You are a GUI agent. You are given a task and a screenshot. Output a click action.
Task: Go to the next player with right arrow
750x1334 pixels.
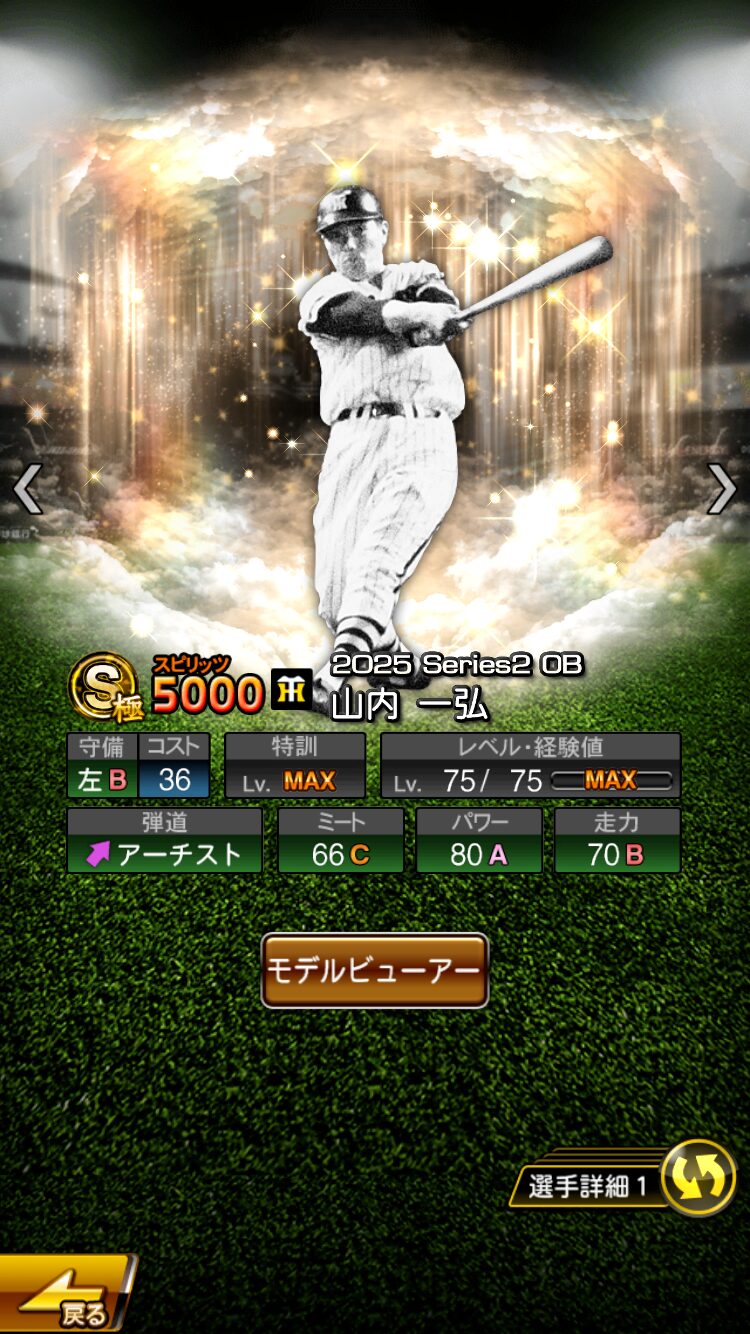(x=722, y=489)
